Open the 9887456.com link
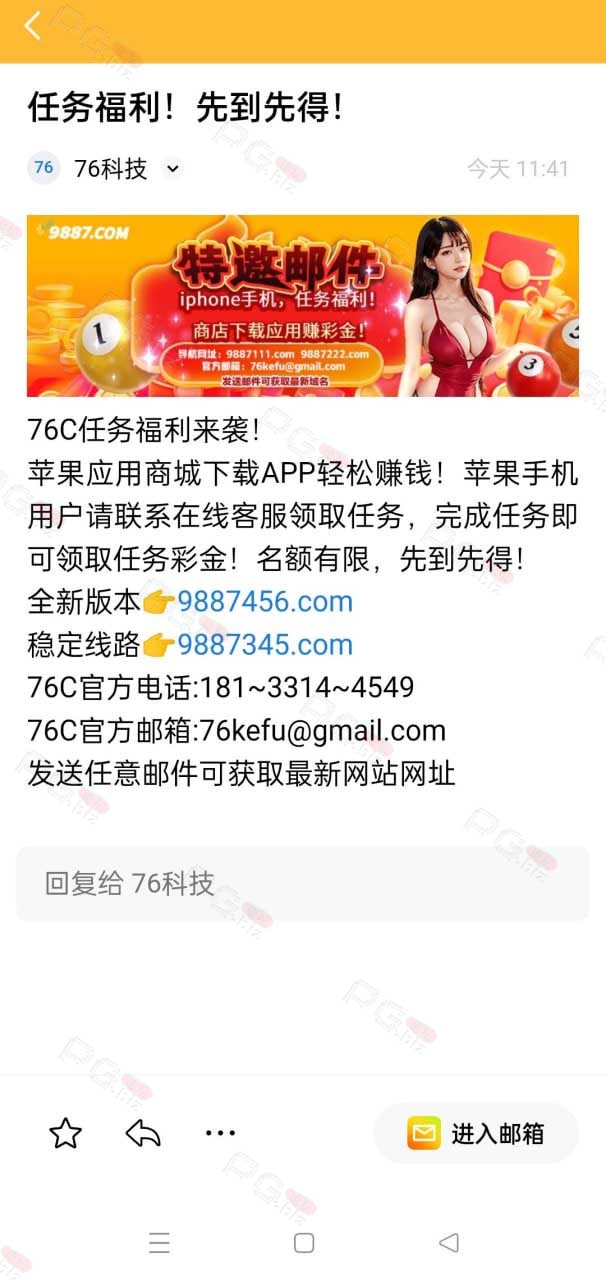This screenshot has height=1280, width=606. (265, 602)
